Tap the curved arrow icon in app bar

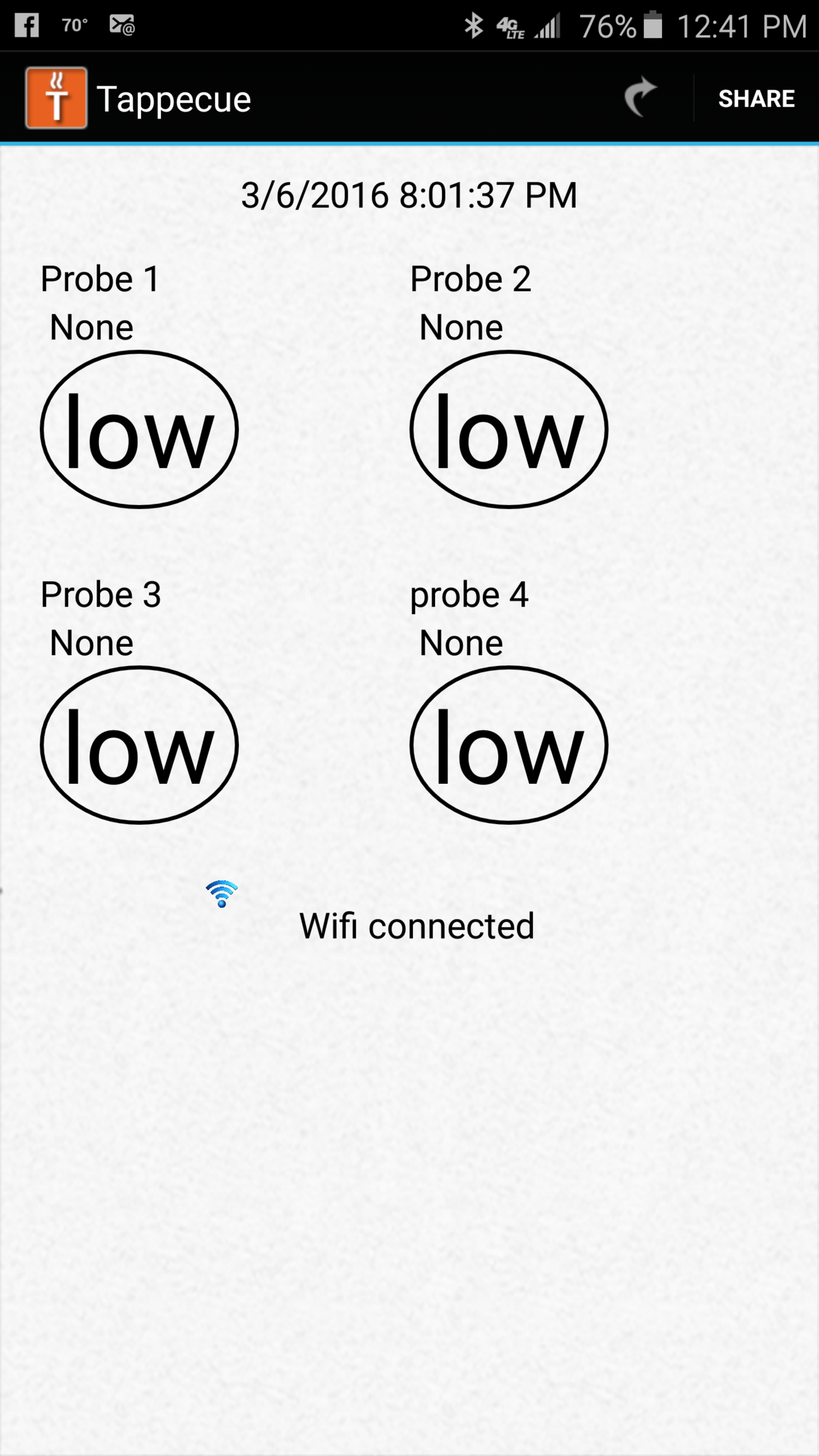(641, 98)
